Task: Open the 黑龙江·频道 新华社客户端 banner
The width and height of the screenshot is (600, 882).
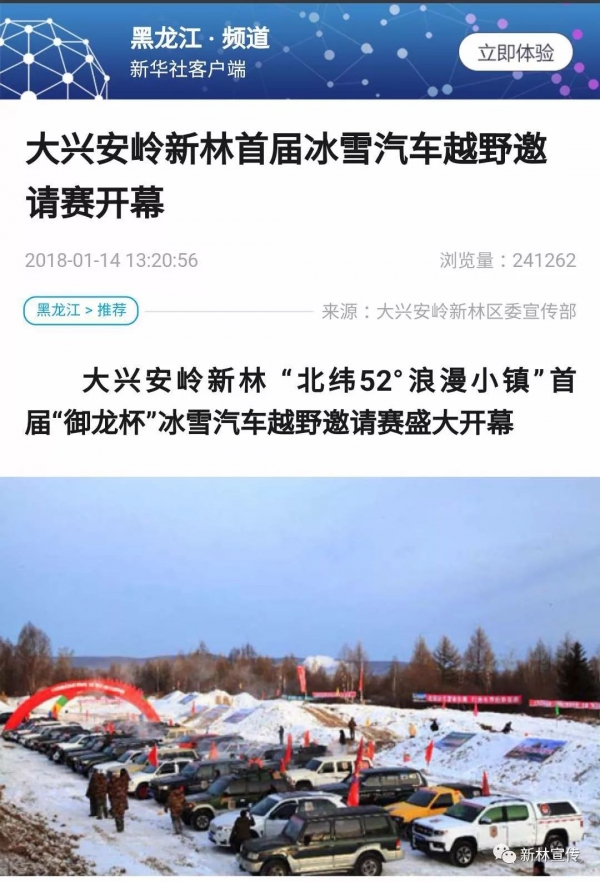Action: pyautogui.click(x=200, y=52)
